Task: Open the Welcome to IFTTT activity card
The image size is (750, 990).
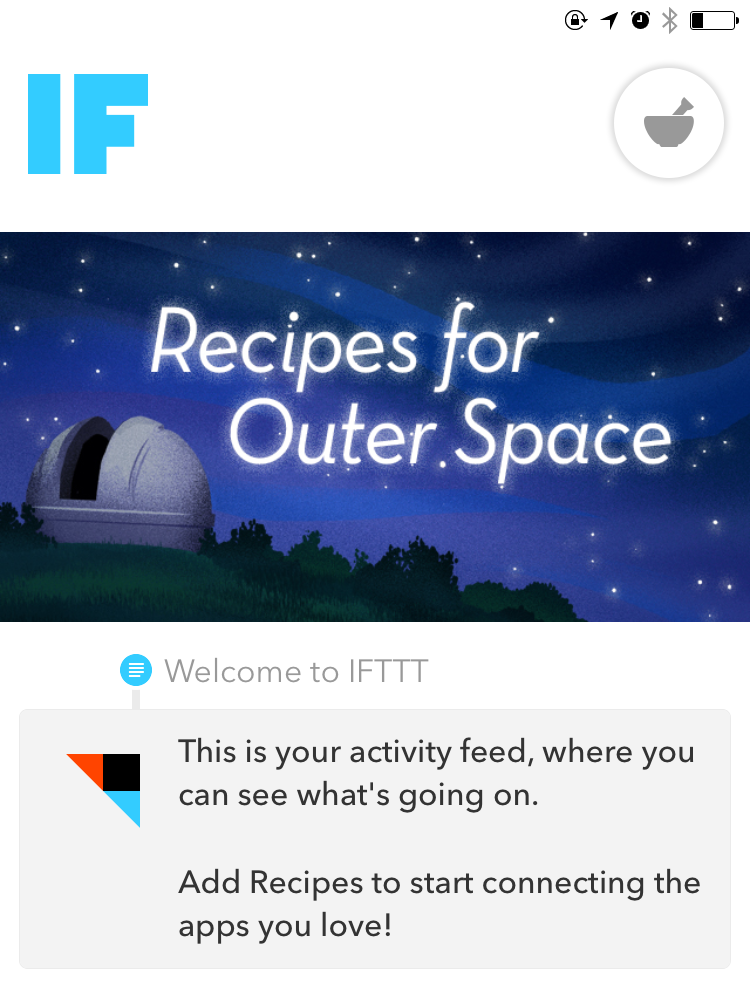Action: point(375,838)
